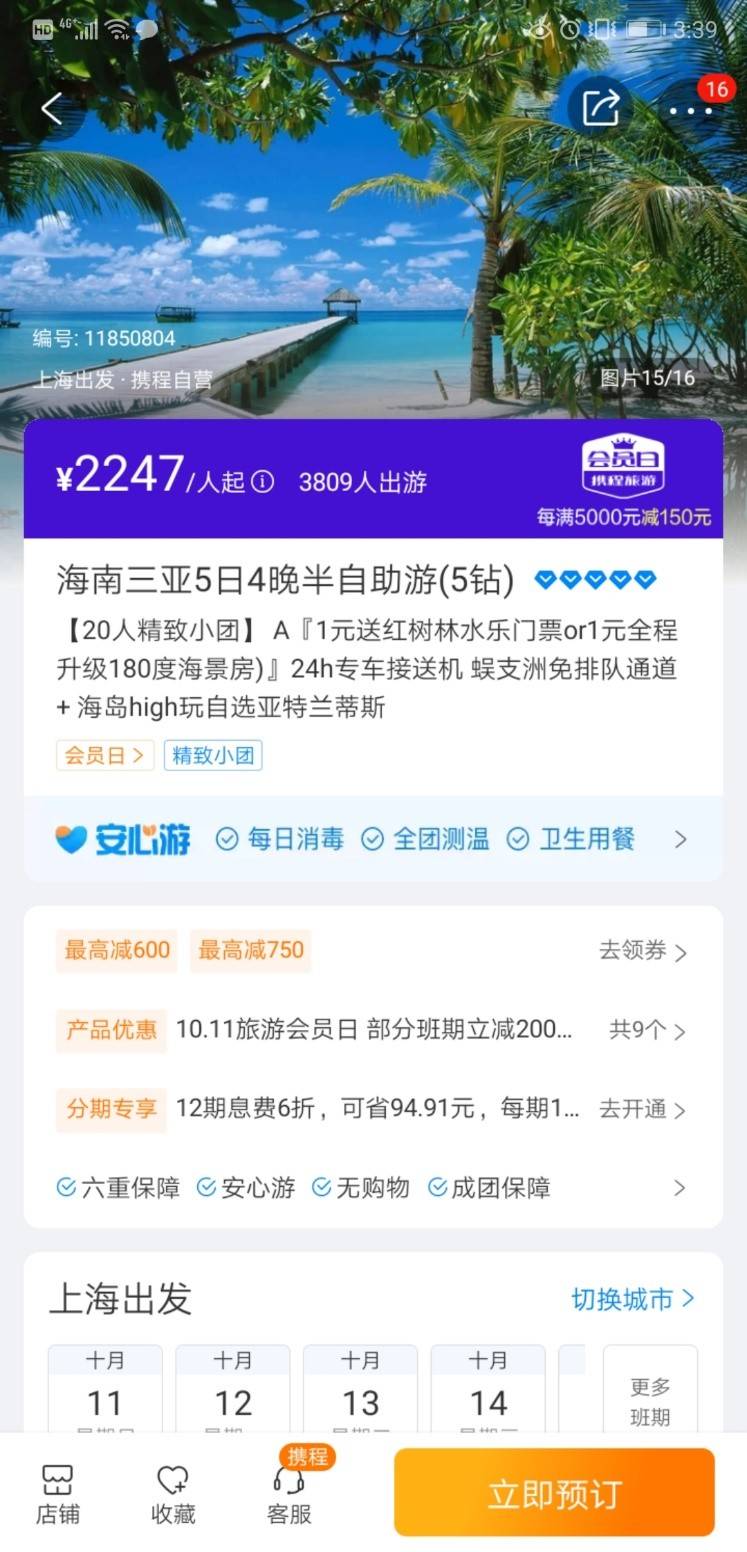Screen dimensions: 747x1552
Task: Open the 店铺 store page
Action: [x=58, y=1494]
